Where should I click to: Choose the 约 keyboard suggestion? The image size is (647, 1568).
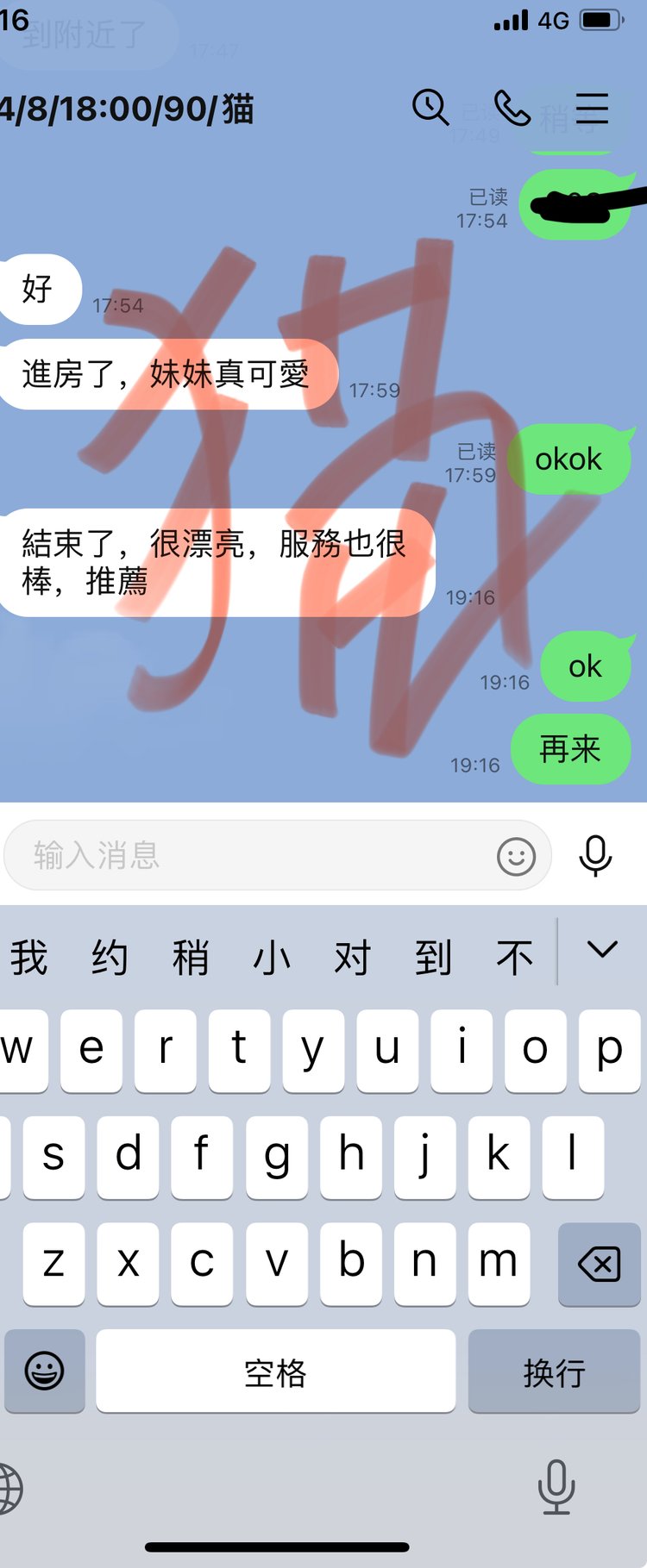click(x=110, y=958)
